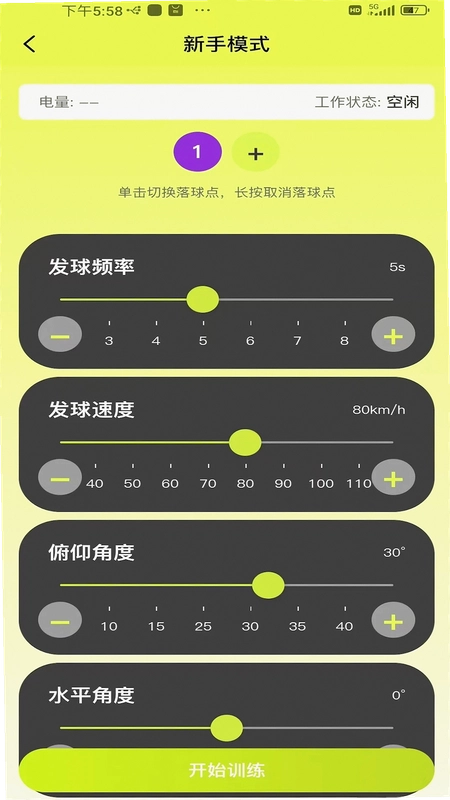450x800 pixels.
Task: Increase 俯仰角度 with the plus button
Action: pos(393,620)
